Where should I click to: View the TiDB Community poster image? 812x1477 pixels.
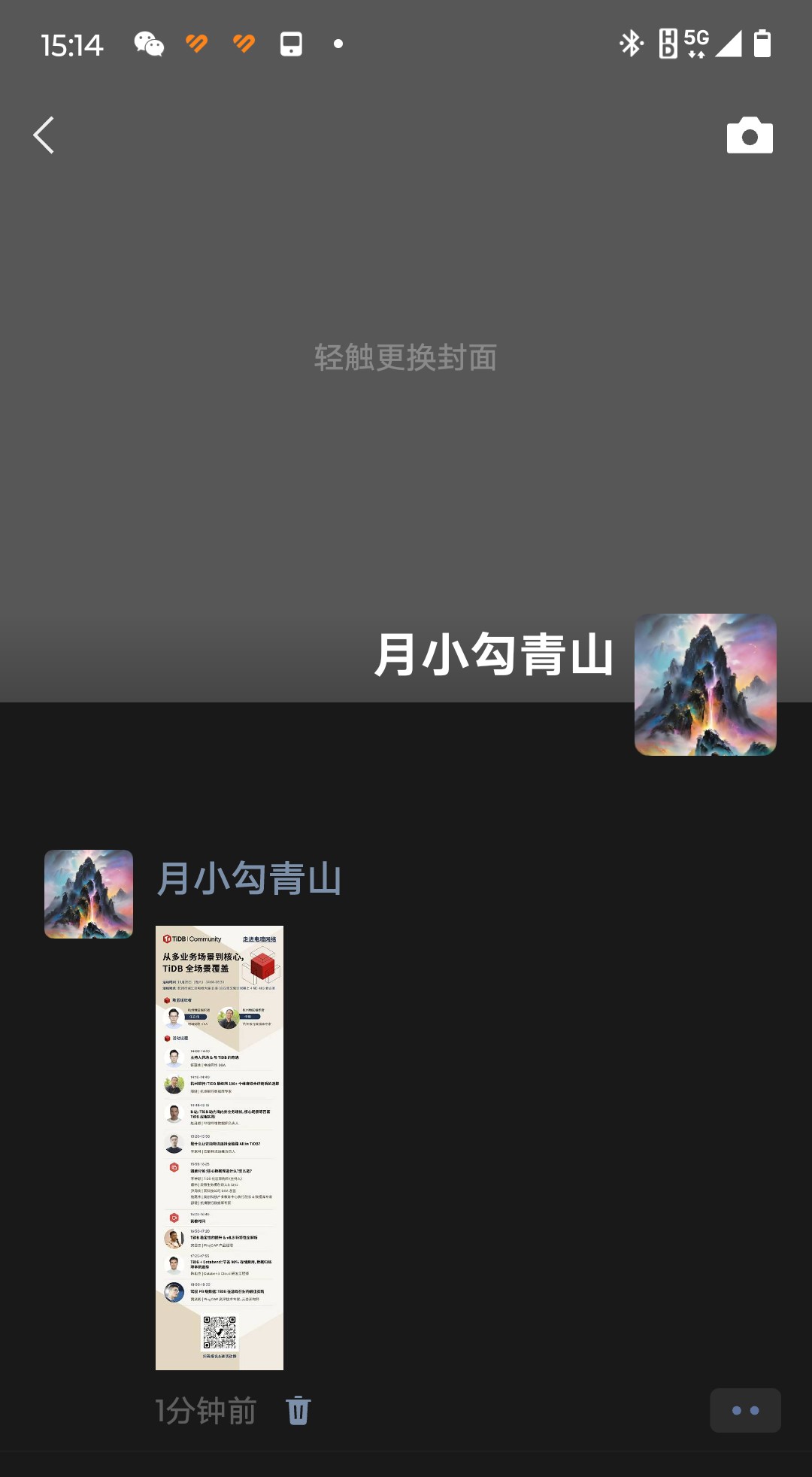tap(220, 1148)
